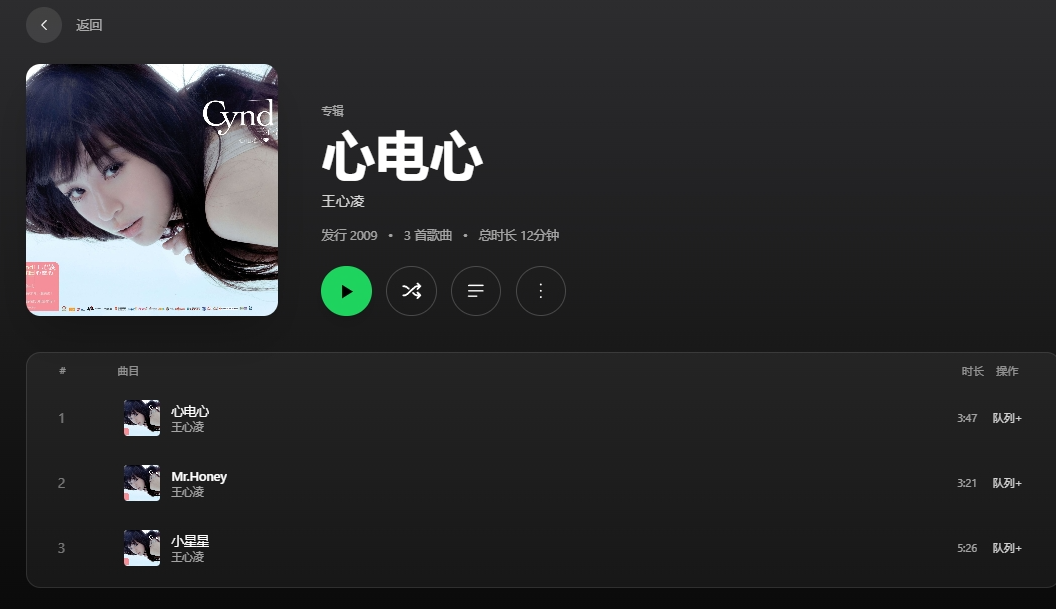Add 心电心 track to queue
1056x609 pixels.
point(1007,418)
